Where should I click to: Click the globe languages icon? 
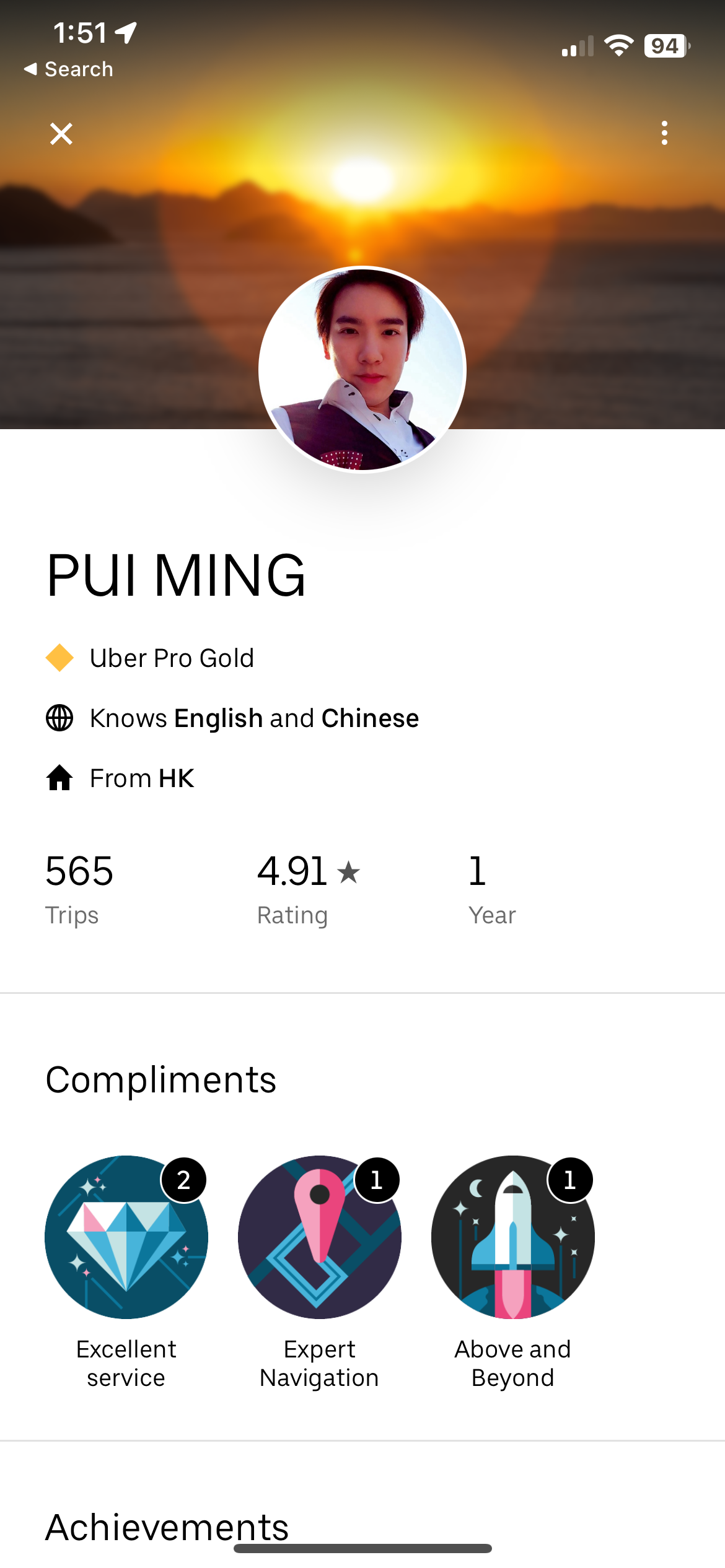point(60,718)
